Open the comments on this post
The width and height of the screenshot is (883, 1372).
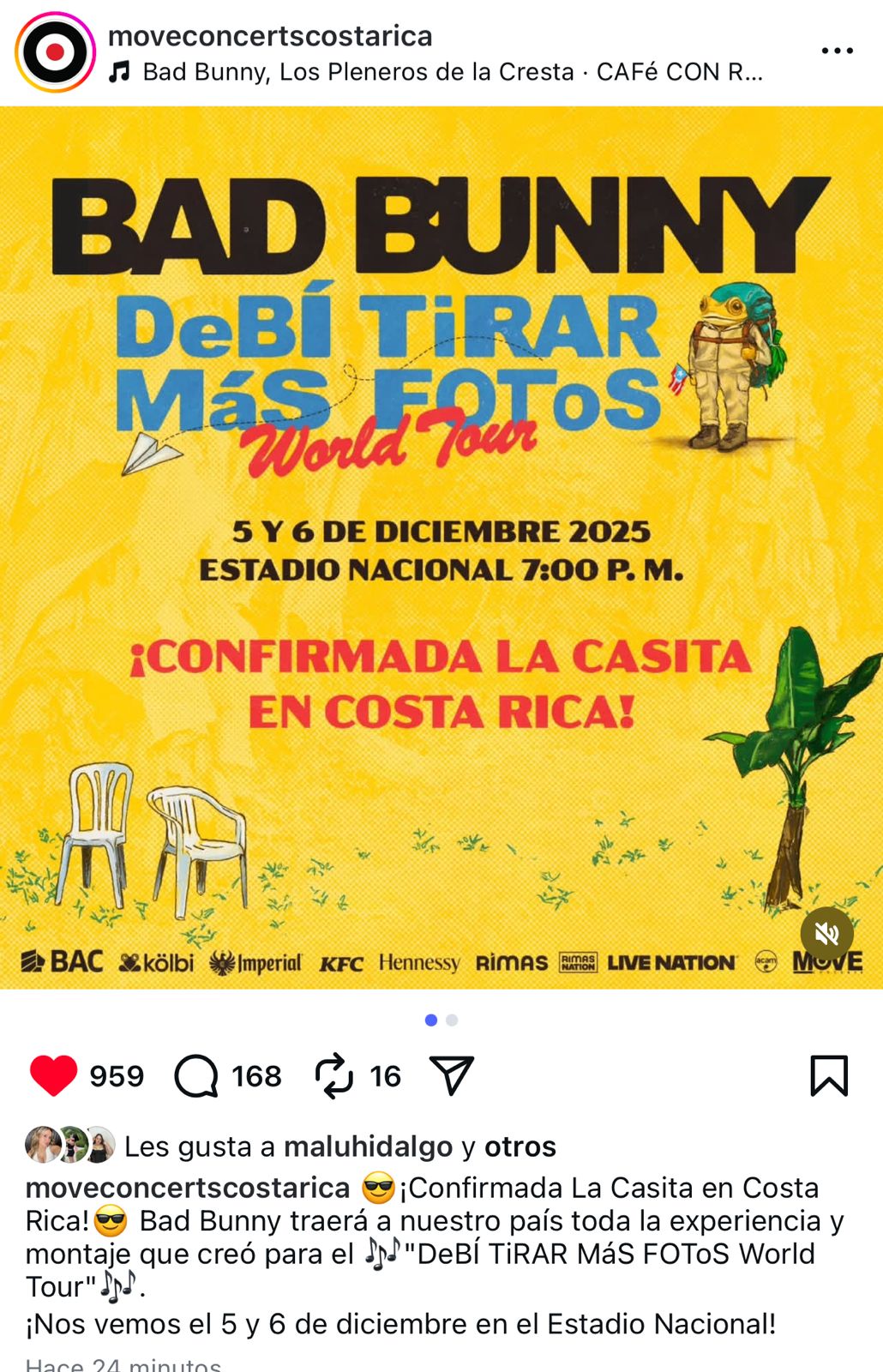click(197, 1075)
